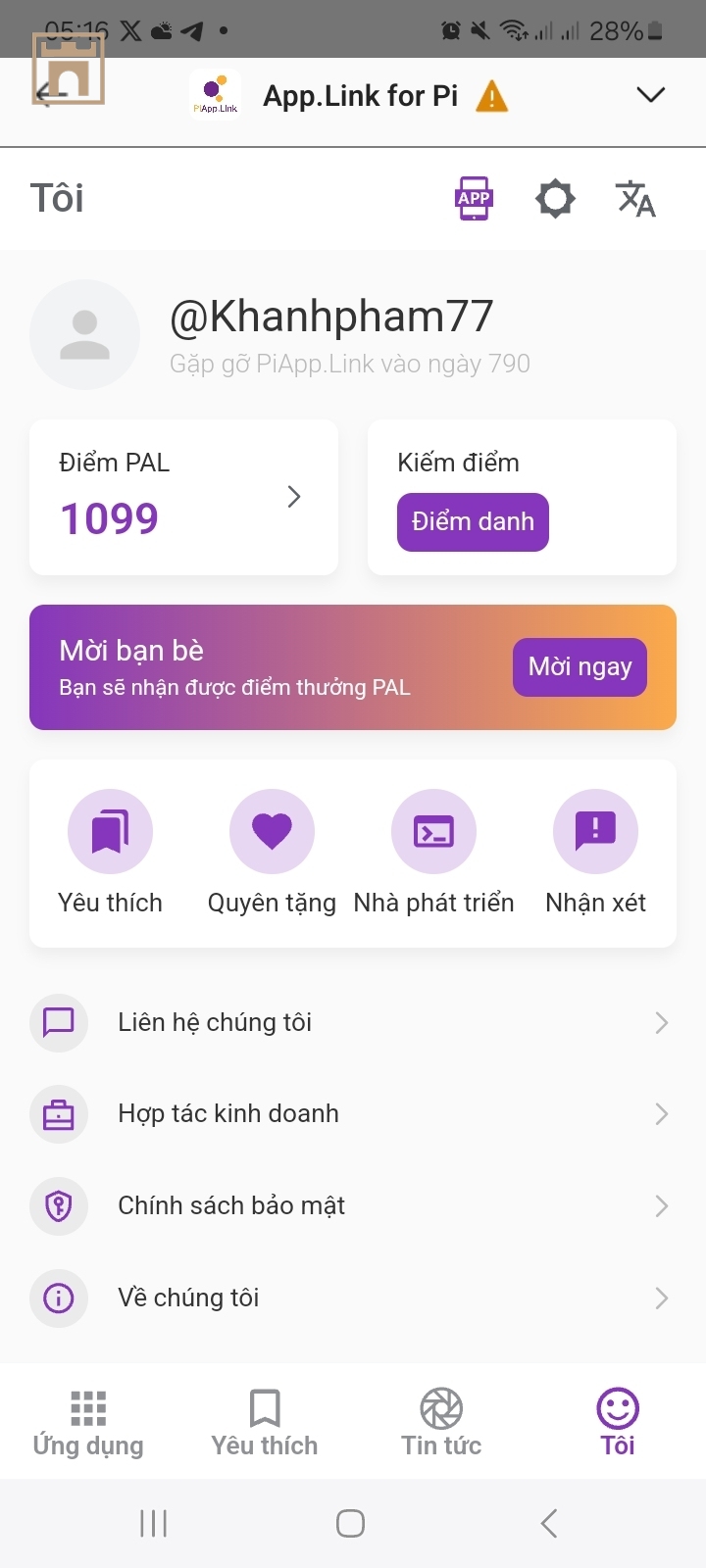Switch to the bottom Yêu thích tab
The width and height of the screenshot is (706, 1568).
click(x=265, y=1422)
